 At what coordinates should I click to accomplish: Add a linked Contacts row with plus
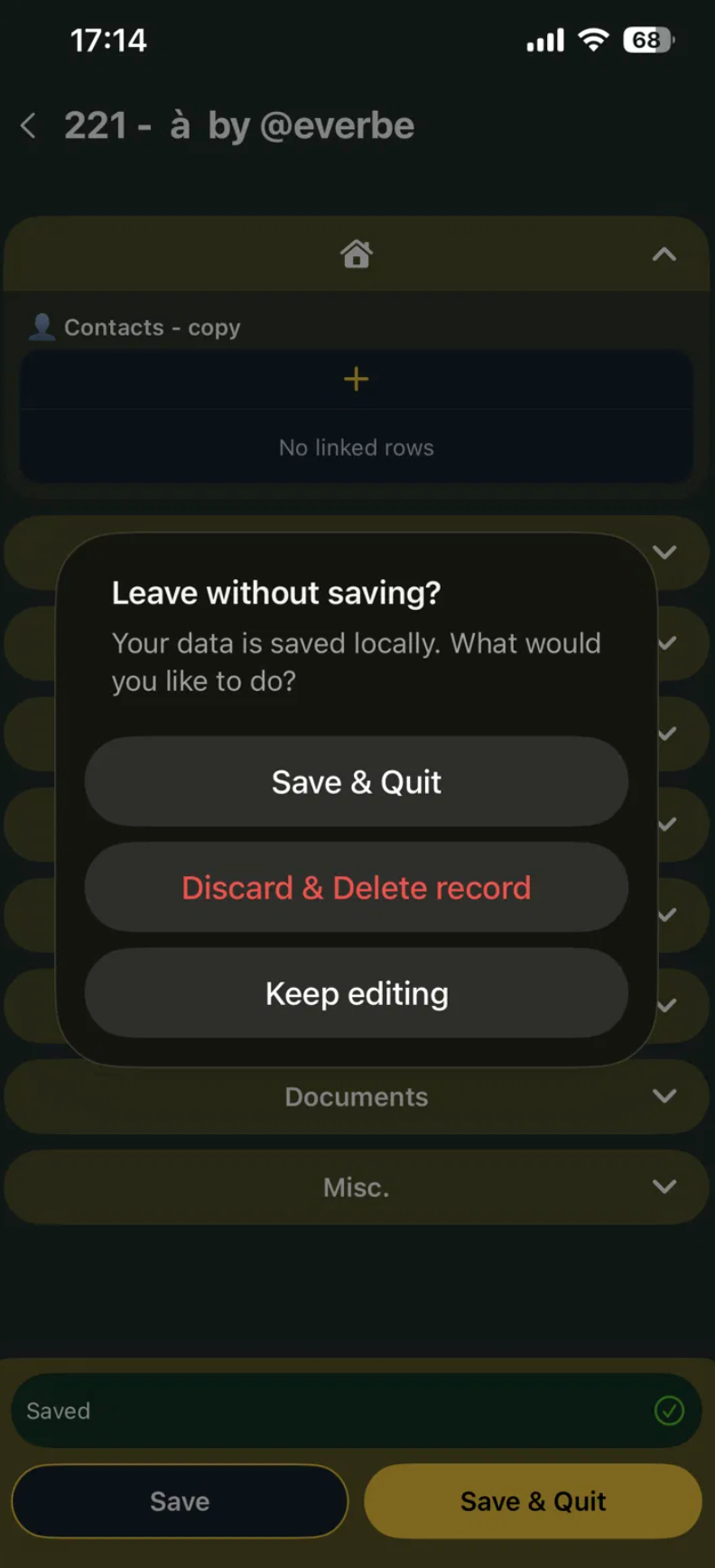[x=357, y=379]
